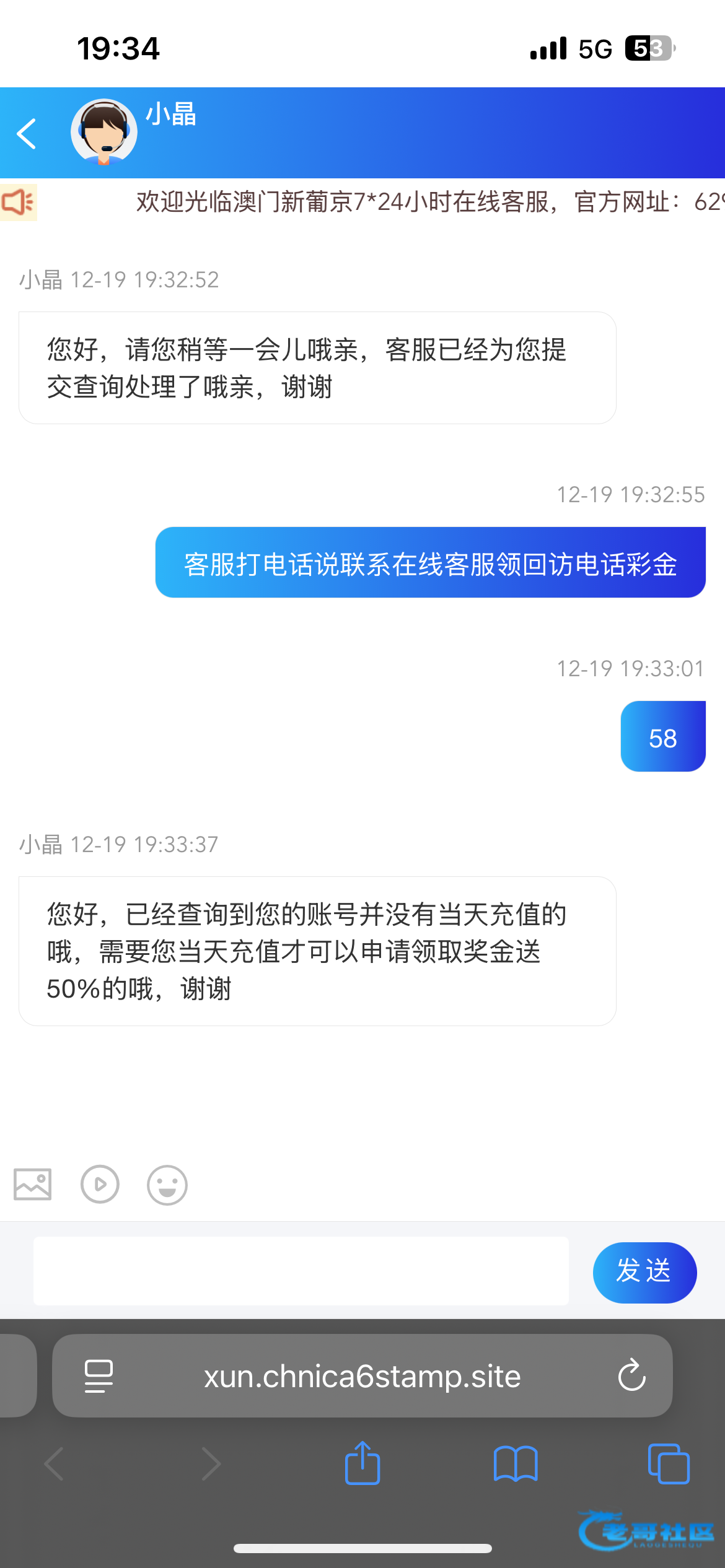Open the Safari page settings menu
The height and width of the screenshot is (1568, 725).
coord(99,1376)
